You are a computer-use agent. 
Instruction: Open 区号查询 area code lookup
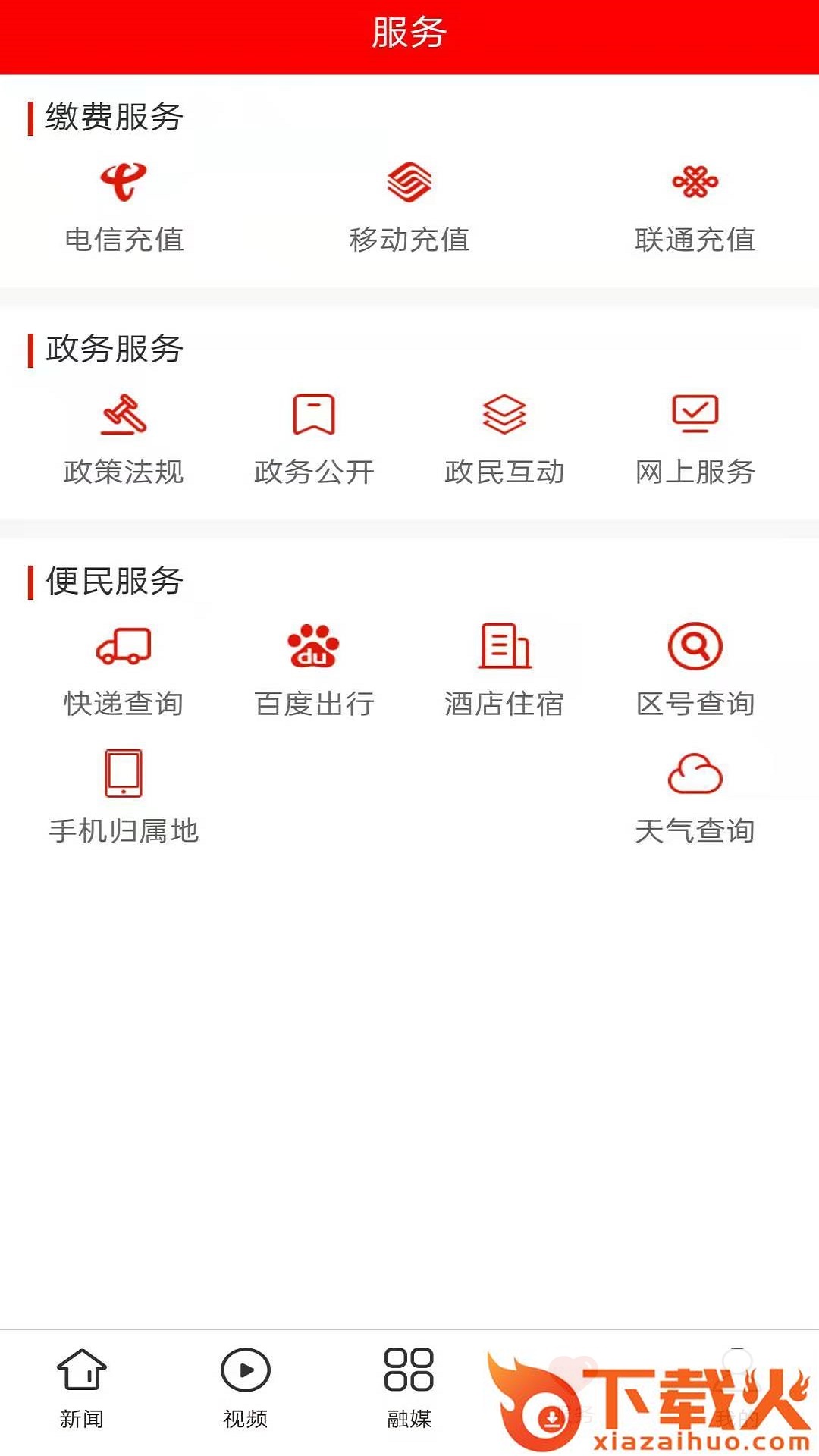click(x=695, y=670)
